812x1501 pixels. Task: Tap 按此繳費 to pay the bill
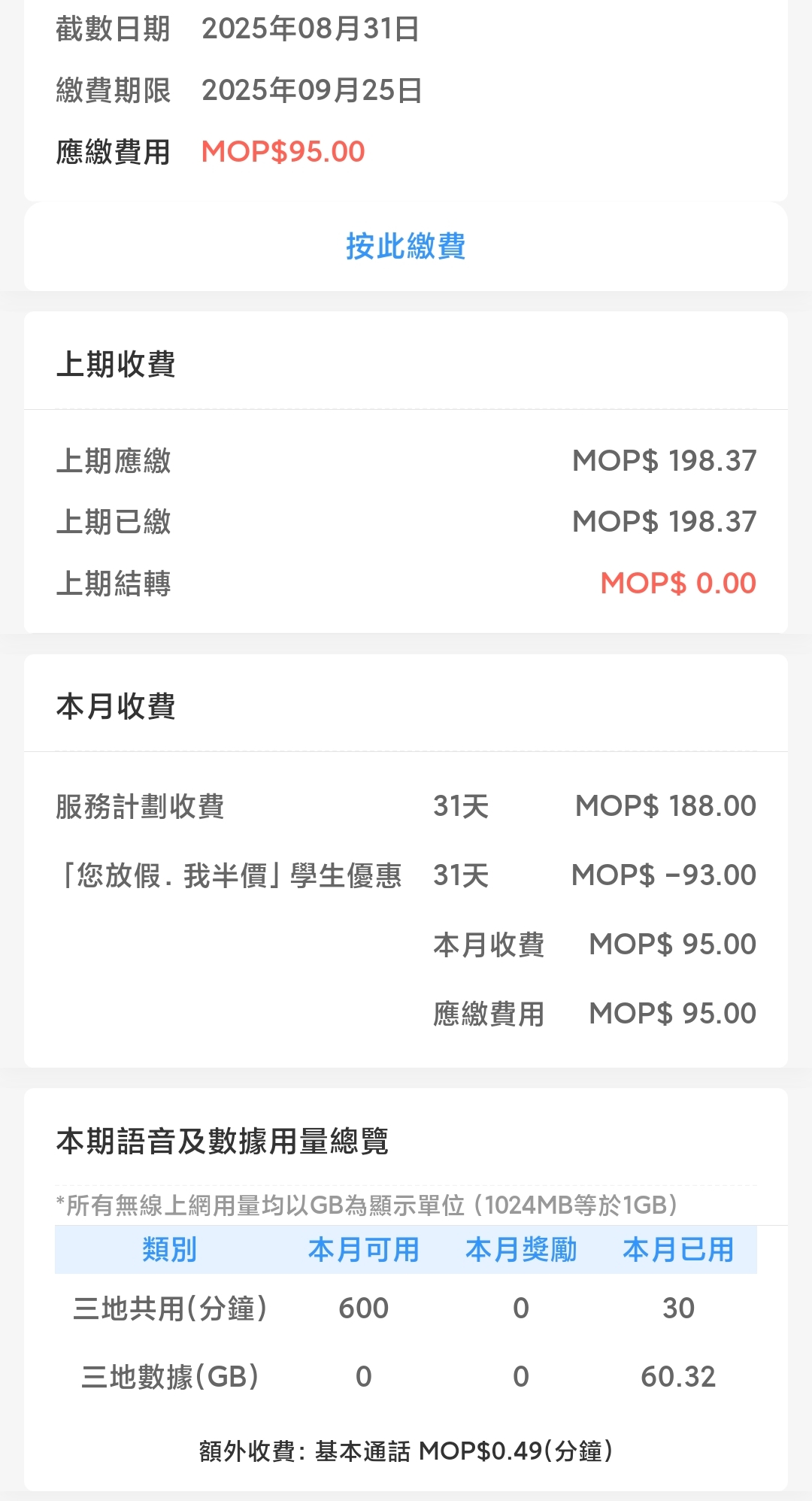click(x=405, y=247)
